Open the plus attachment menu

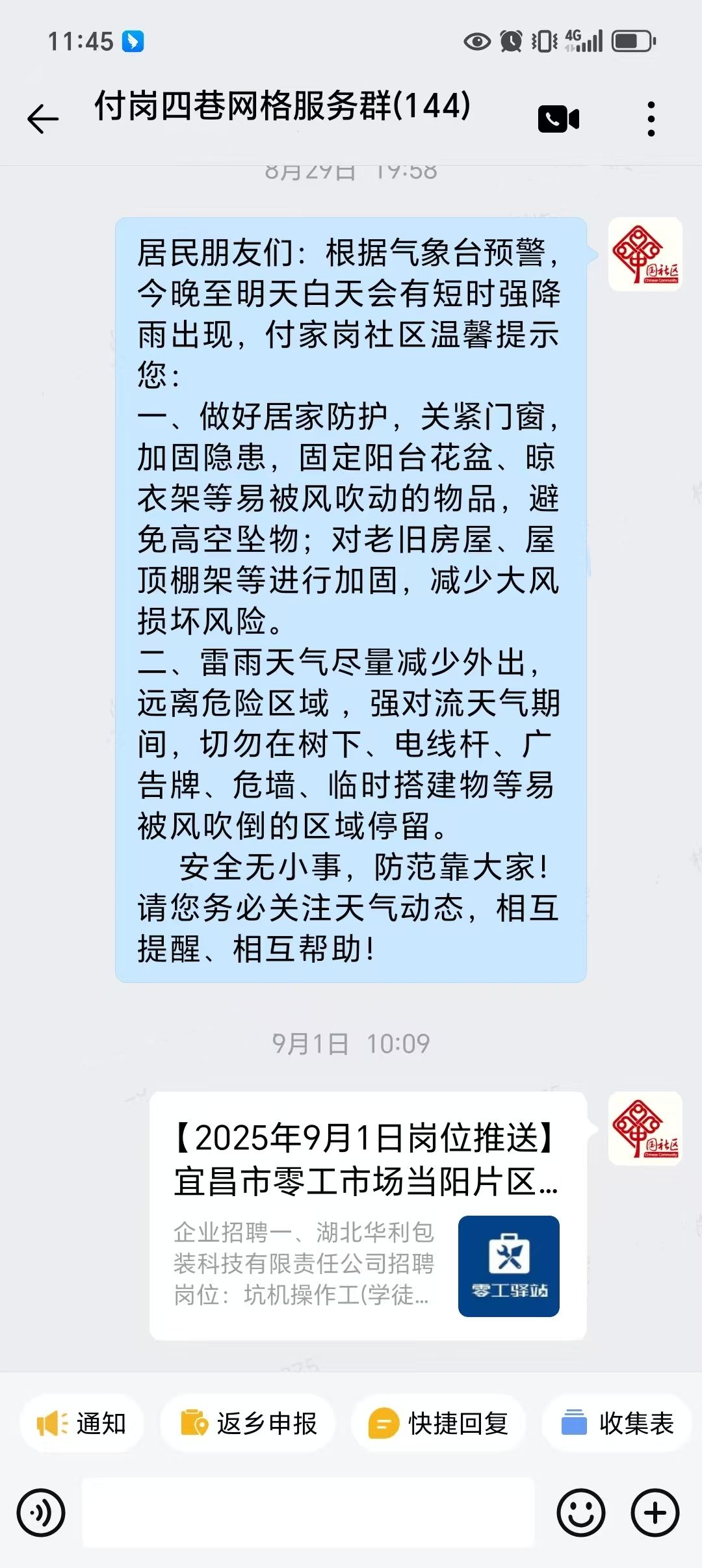point(655,1513)
